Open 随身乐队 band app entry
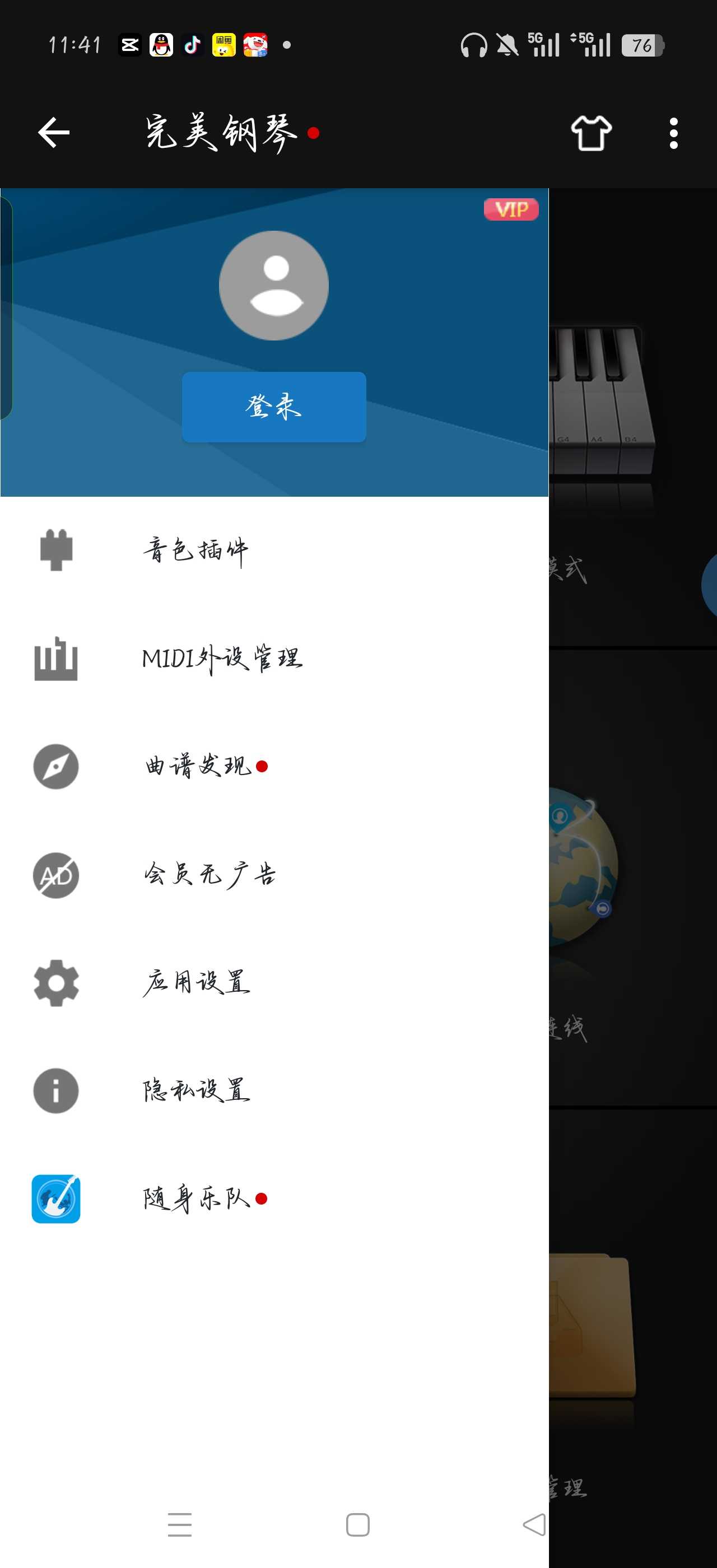 (x=197, y=1198)
